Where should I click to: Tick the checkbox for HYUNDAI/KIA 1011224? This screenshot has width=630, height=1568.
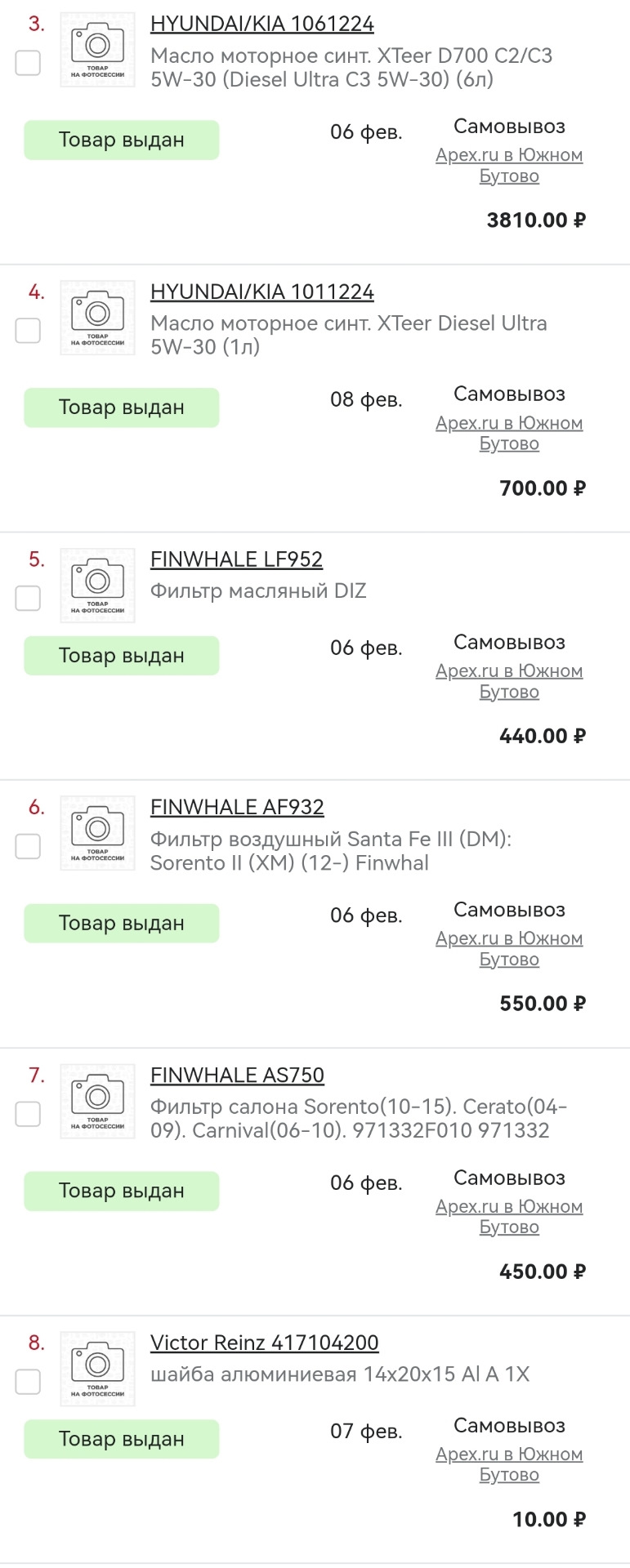coord(29,331)
